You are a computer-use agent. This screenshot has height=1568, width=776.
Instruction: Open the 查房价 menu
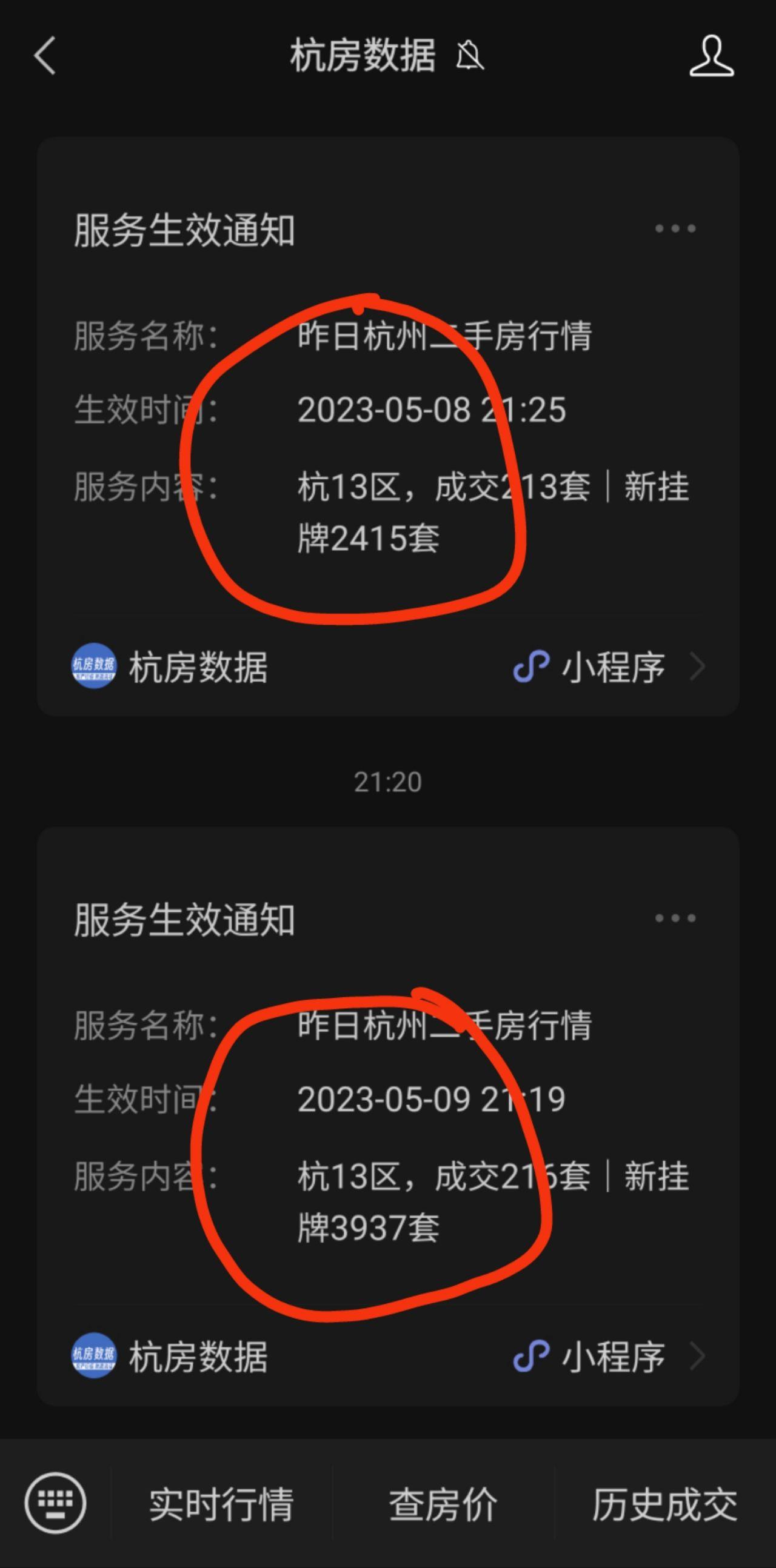(x=443, y=1504)
